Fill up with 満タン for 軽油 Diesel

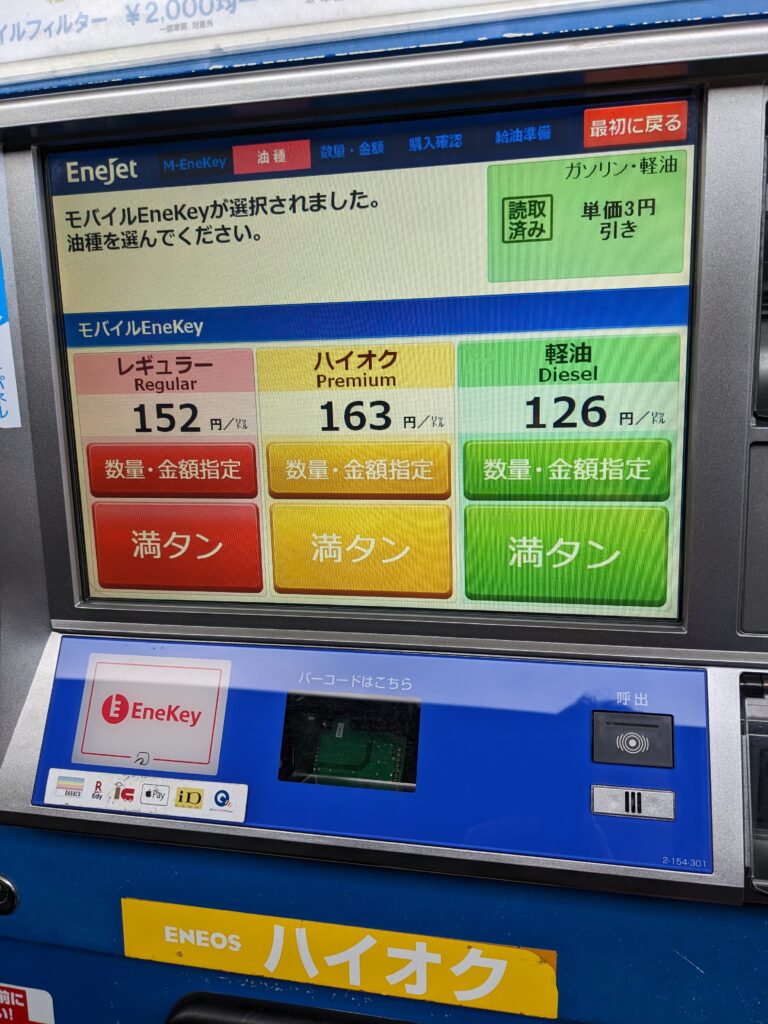566,553
